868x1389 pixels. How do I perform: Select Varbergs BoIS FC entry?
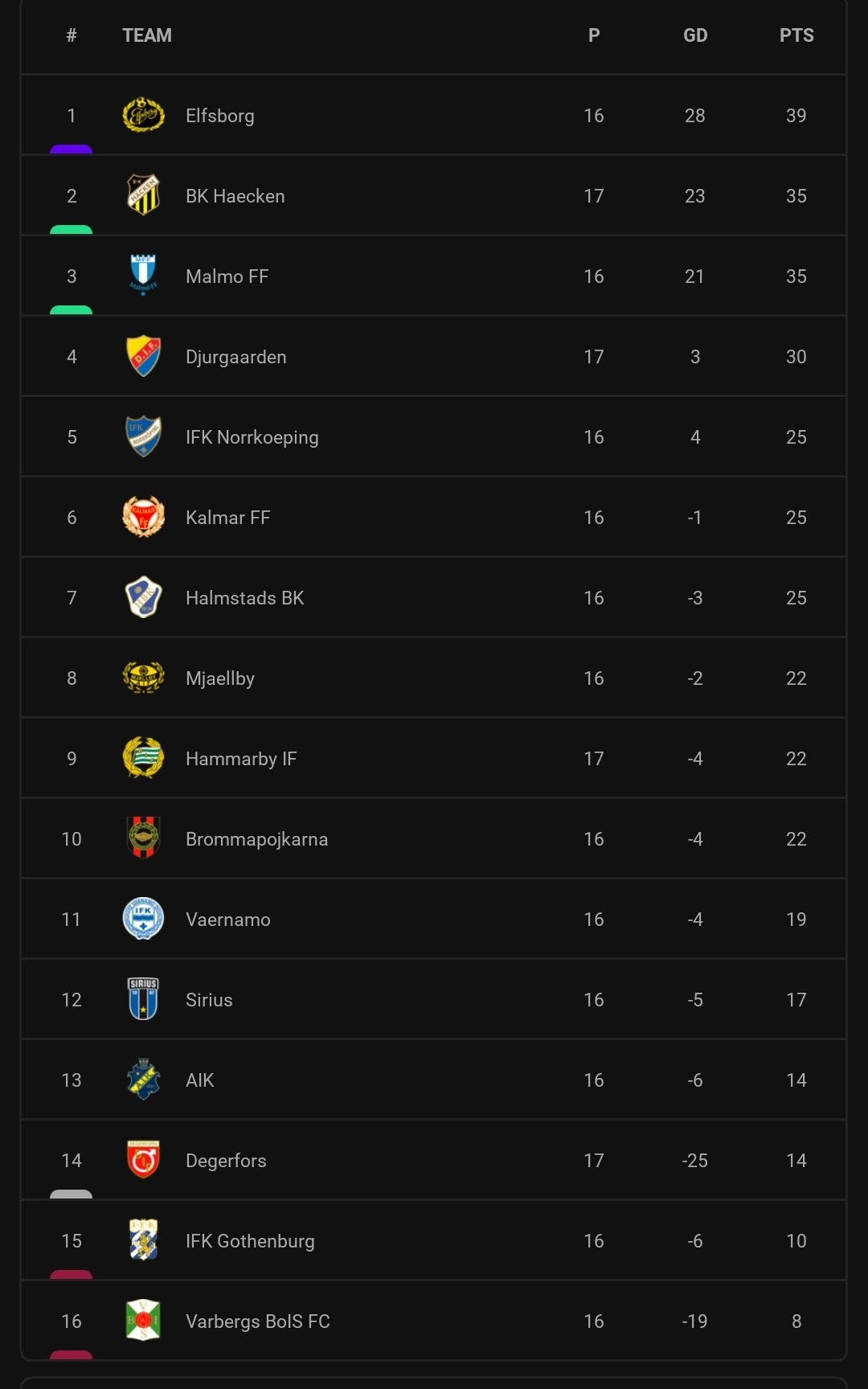coord(433,1321)
